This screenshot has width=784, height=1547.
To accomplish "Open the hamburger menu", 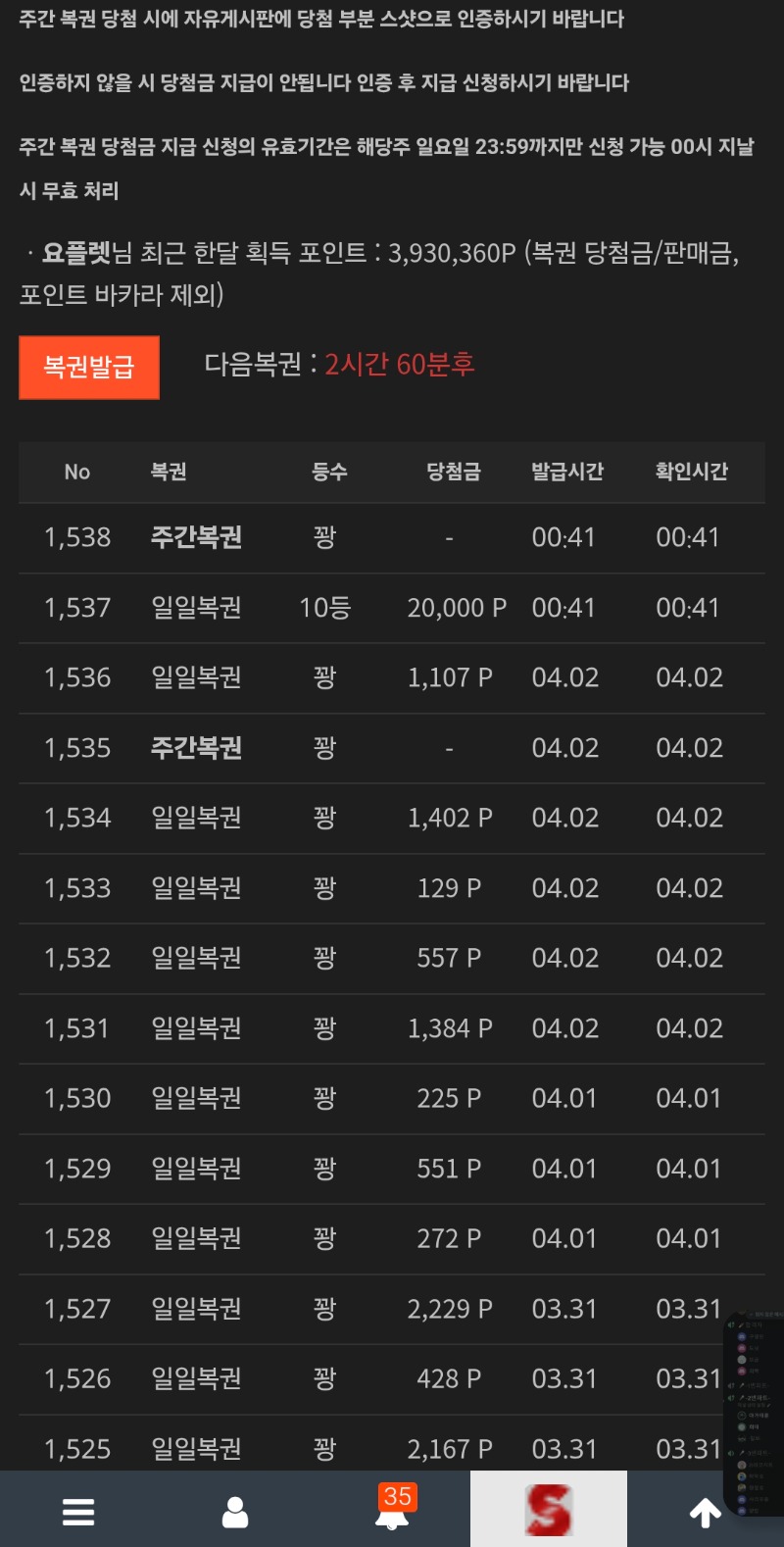I will coord(78,1512).
